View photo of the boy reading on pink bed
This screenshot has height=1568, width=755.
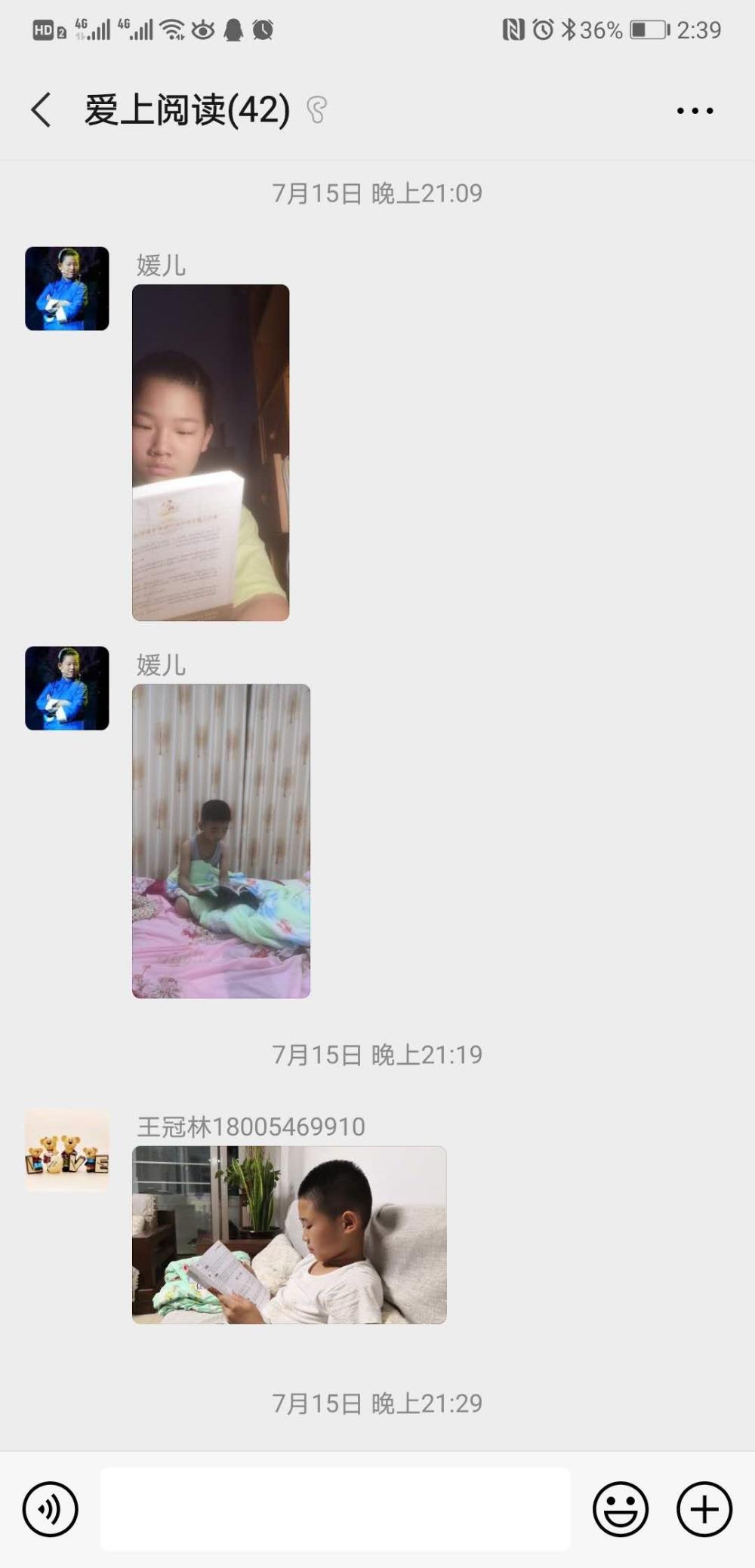click(221, 841)
